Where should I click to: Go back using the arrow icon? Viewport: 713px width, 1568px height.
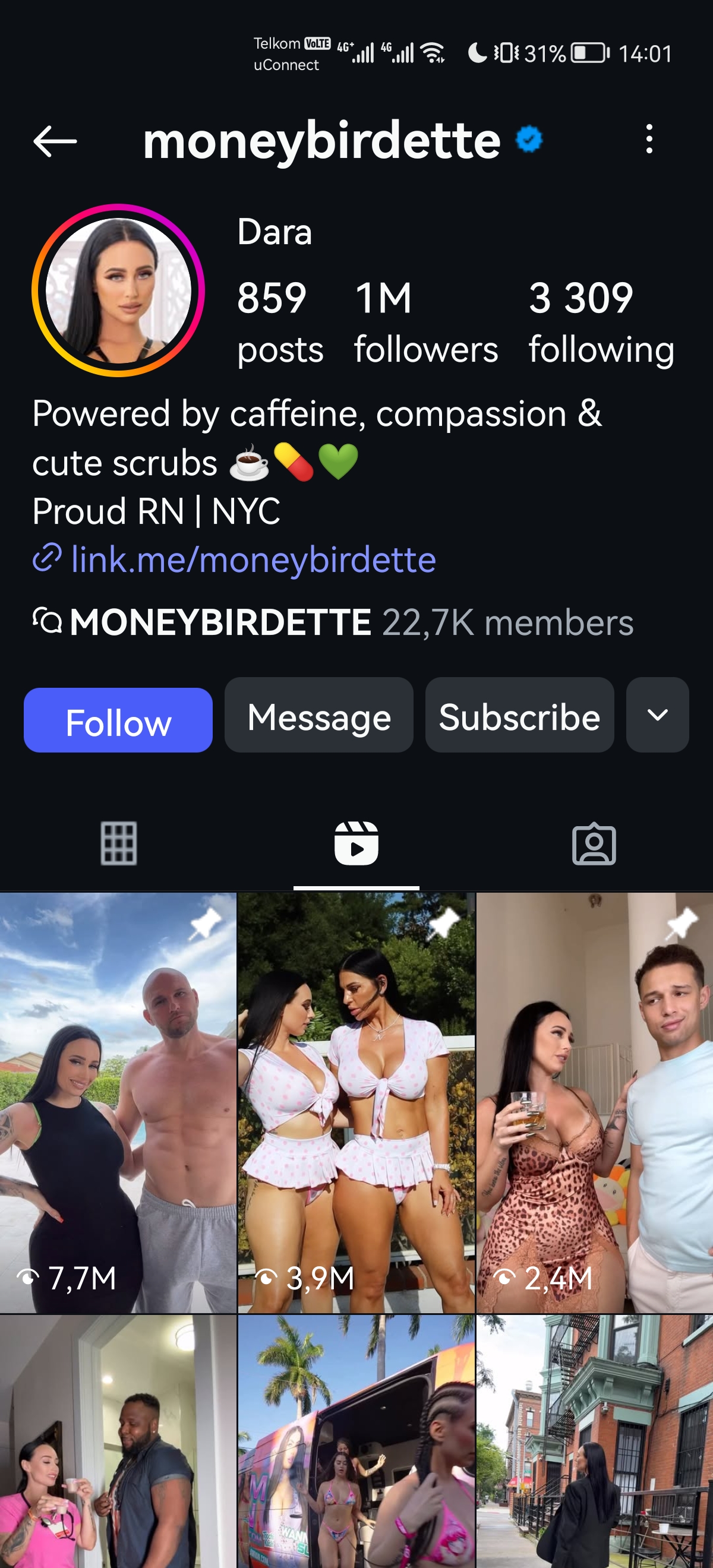pos(55,141)
